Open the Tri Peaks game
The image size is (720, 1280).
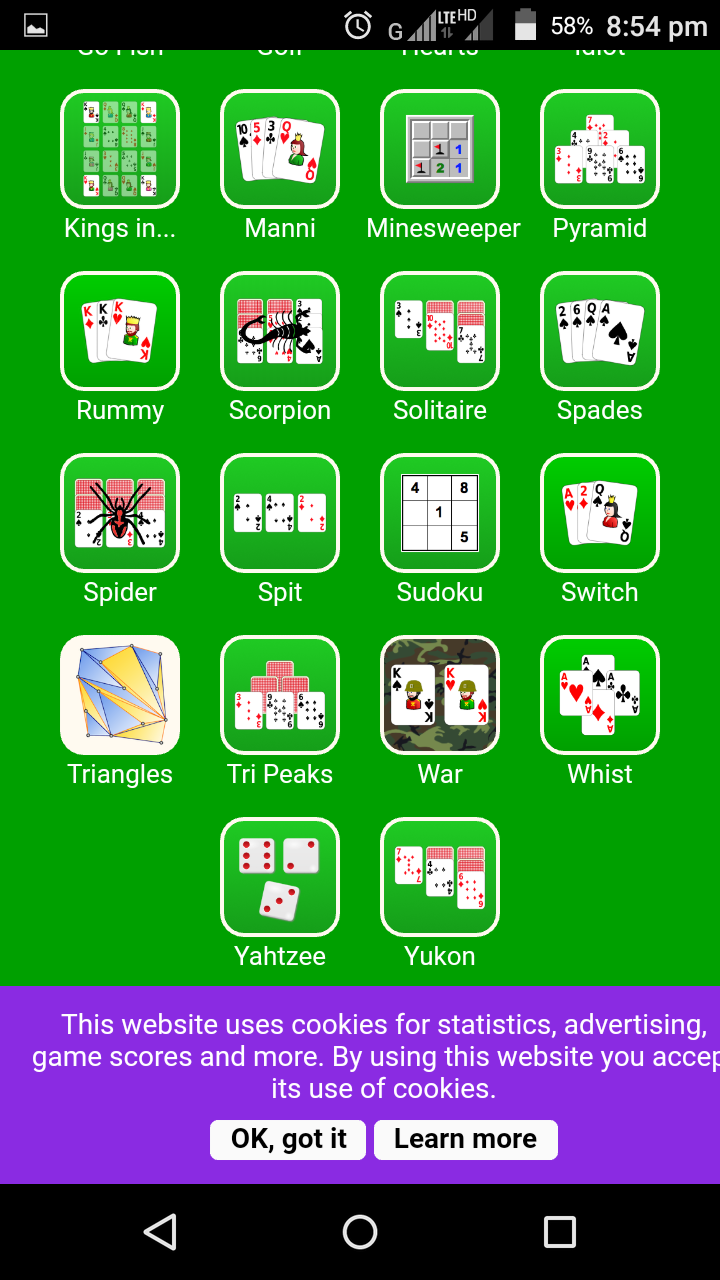click(280, 695)
